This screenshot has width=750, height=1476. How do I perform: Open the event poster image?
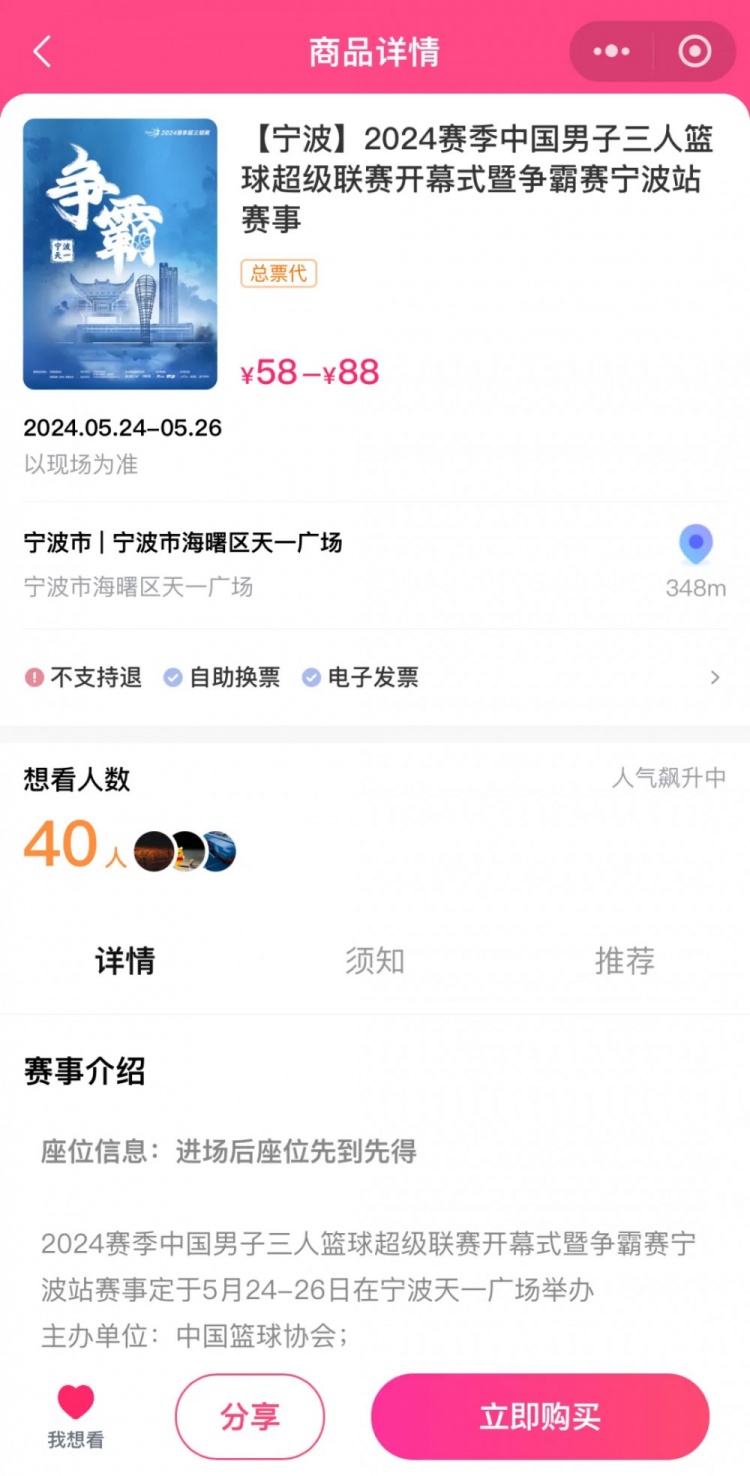click(x=120, y=254)
